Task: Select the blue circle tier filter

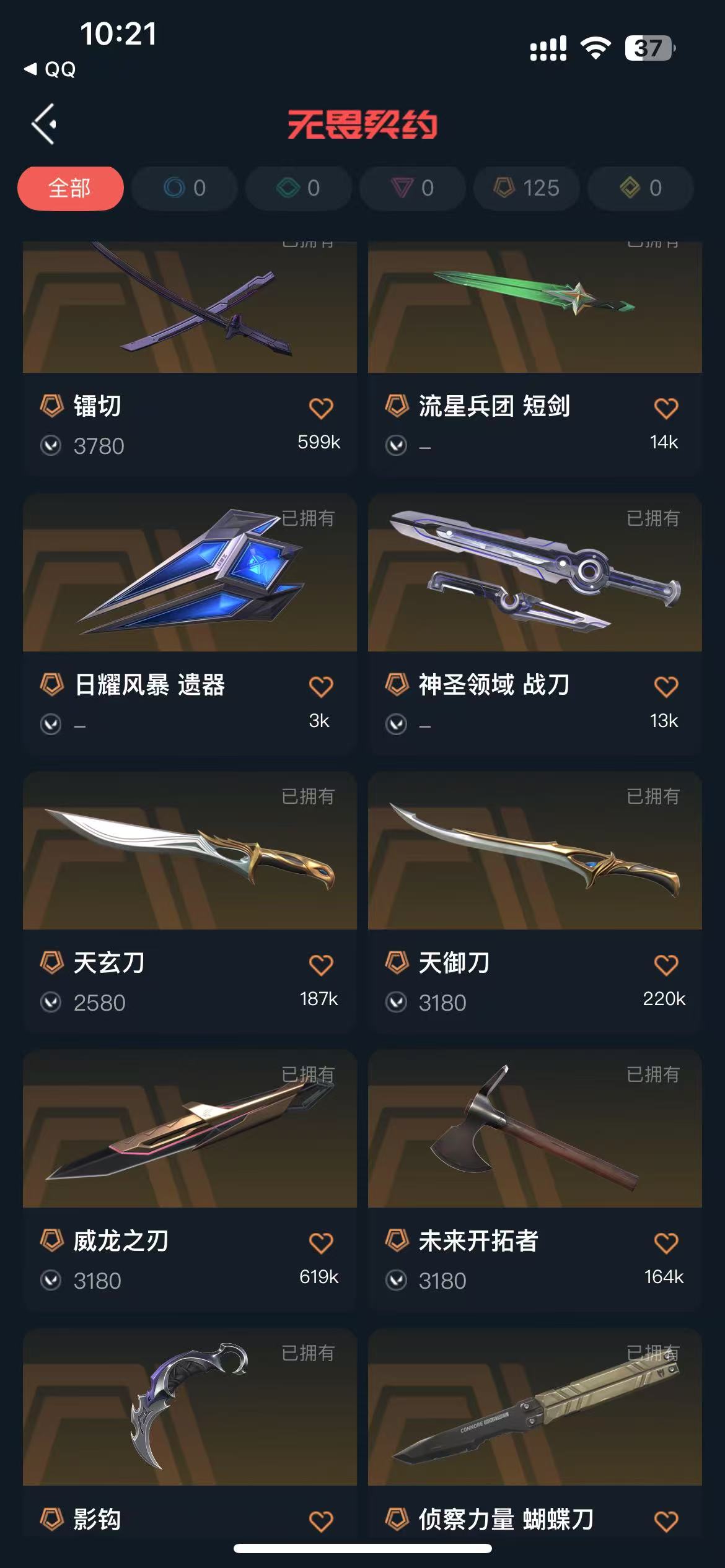Action: (x=184, y=188)
